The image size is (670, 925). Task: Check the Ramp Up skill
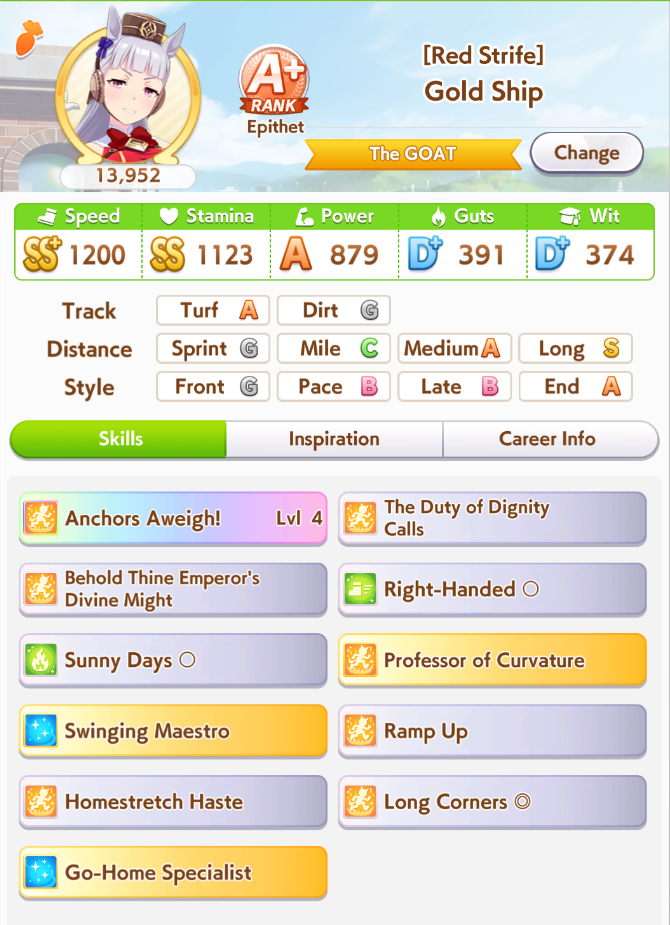coord(492,731)
